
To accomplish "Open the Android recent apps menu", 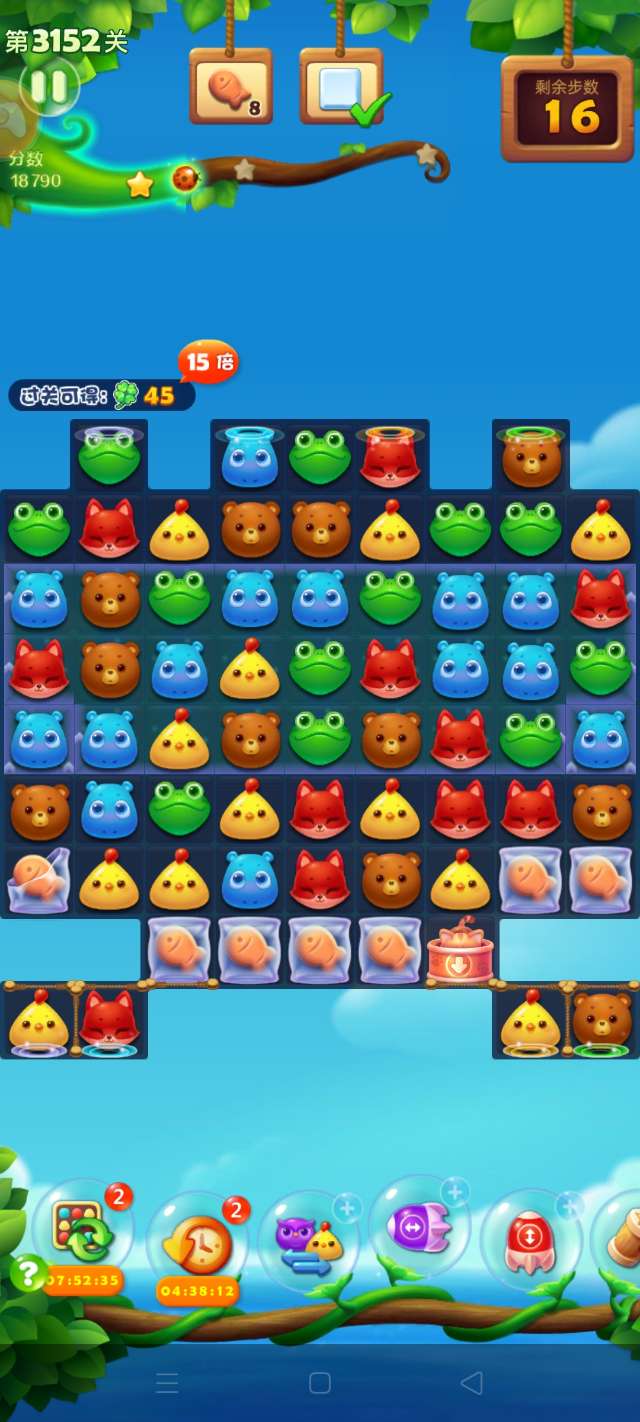I will 168,1383.
